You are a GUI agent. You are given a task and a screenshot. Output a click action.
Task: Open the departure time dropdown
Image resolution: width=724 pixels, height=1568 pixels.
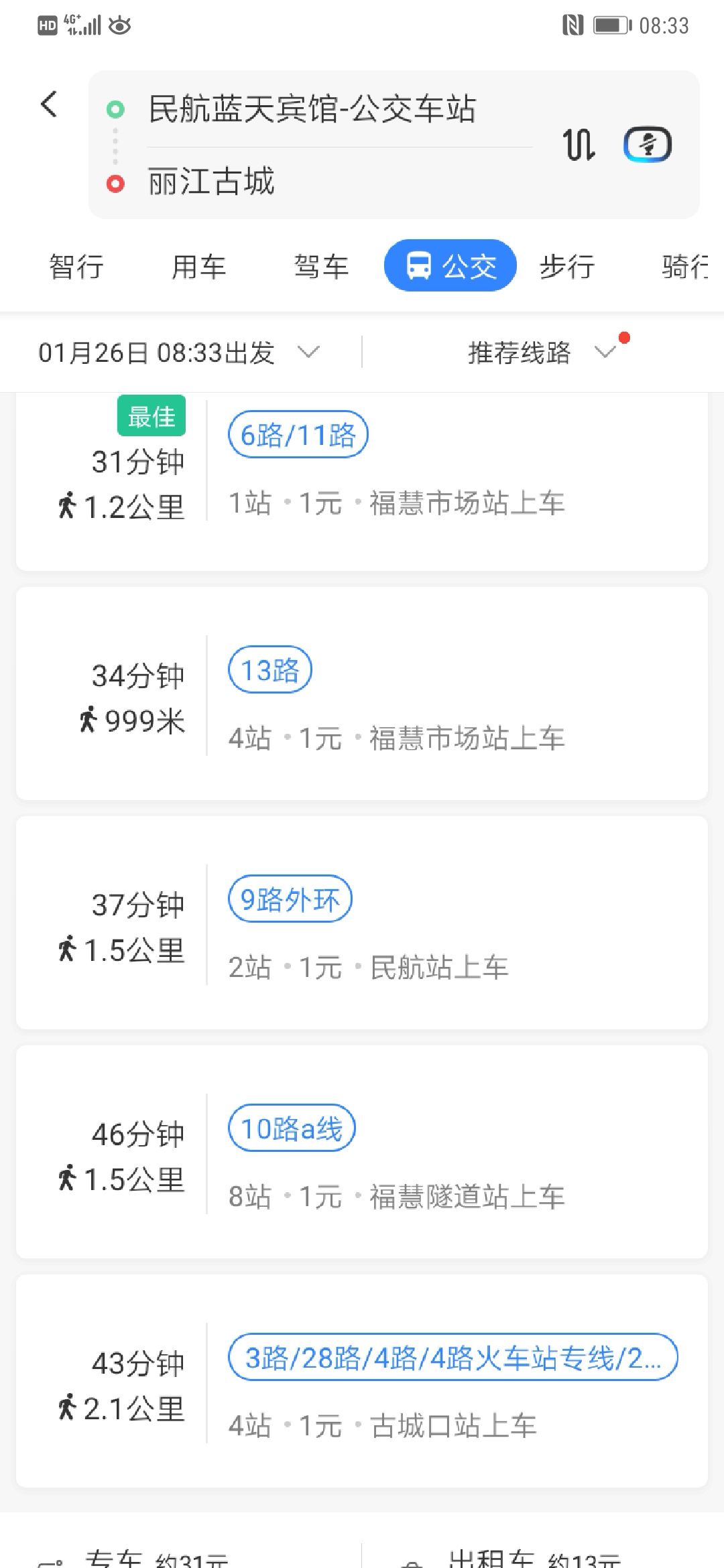[x=180, y=352]
